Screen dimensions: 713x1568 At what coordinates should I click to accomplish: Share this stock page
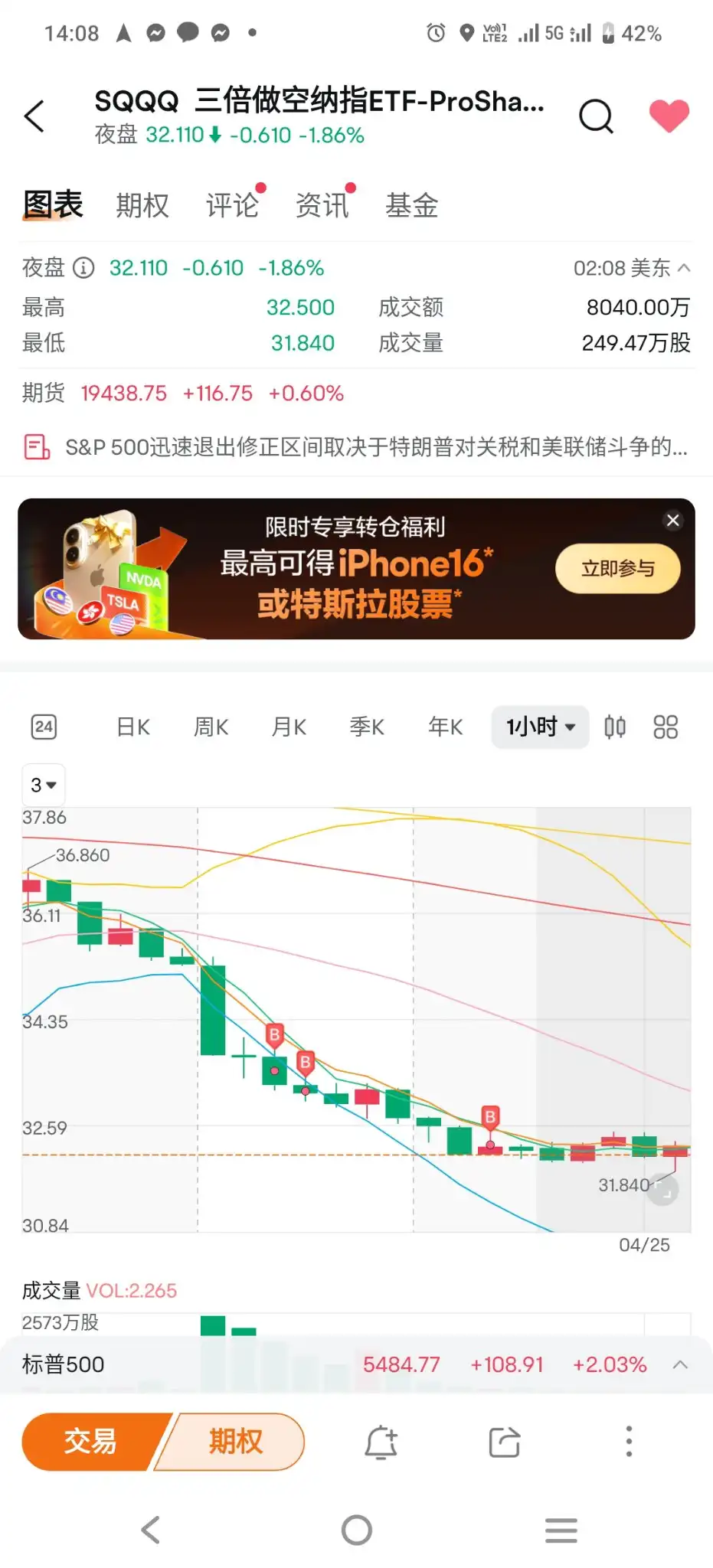coord(504,1442)
